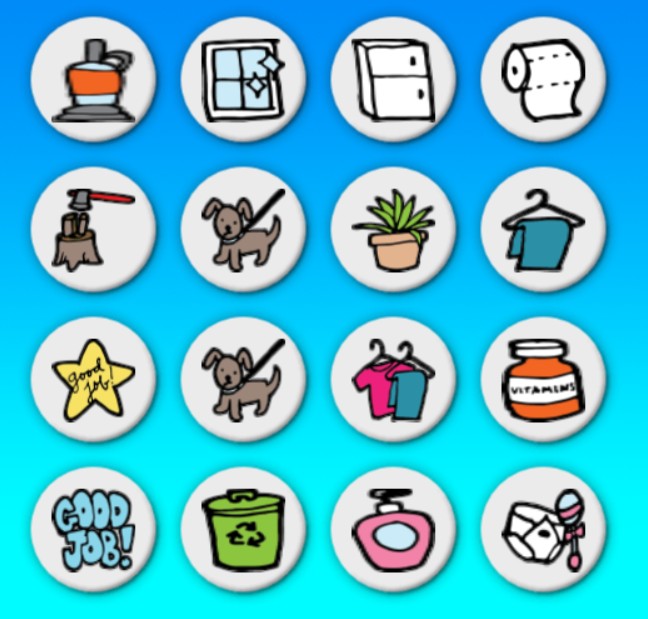Select the green recycling bin icon
Screen dimensions: 648x619
243,529
